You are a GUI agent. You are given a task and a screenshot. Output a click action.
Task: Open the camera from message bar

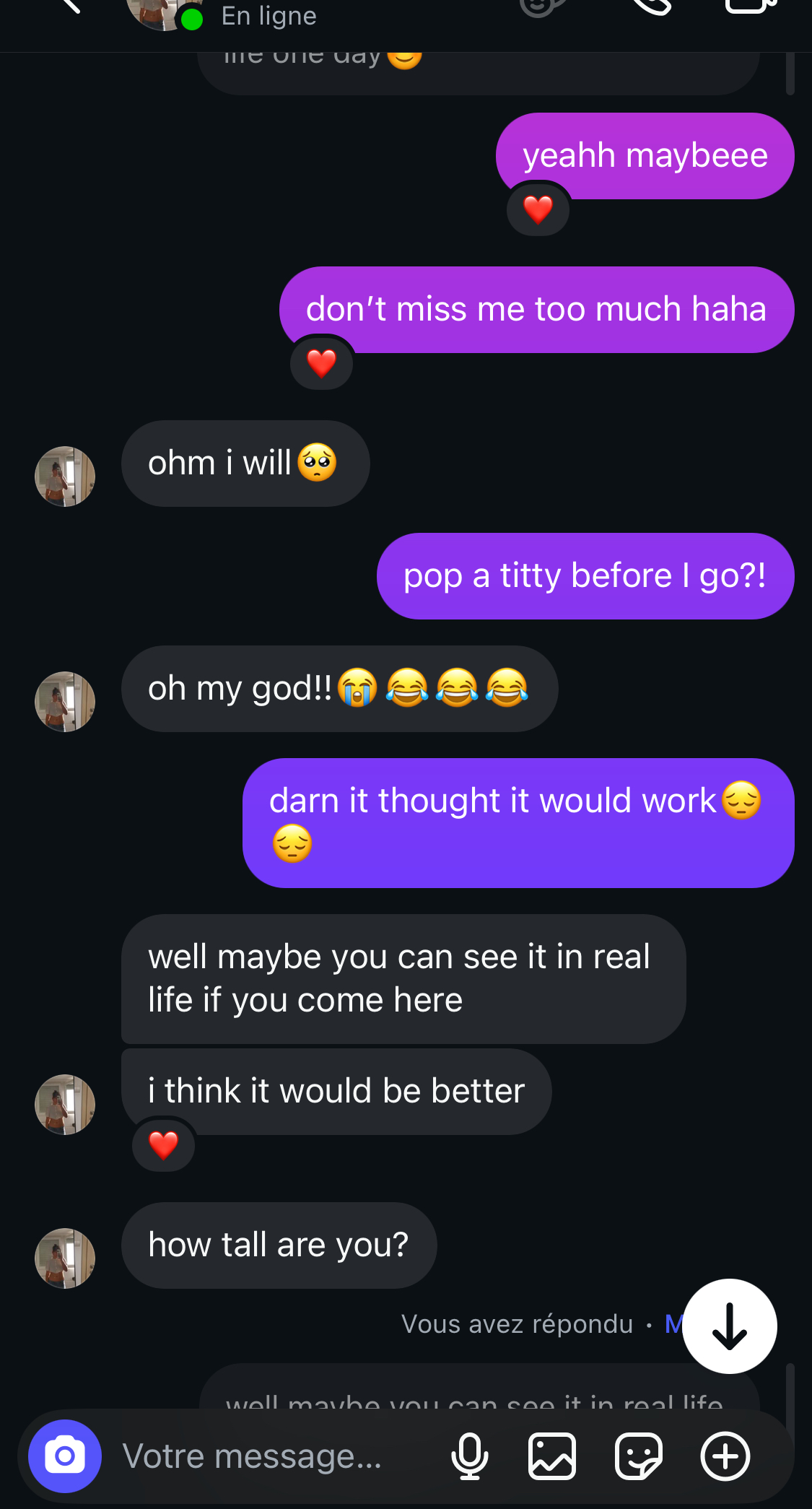pos(65,1456)
